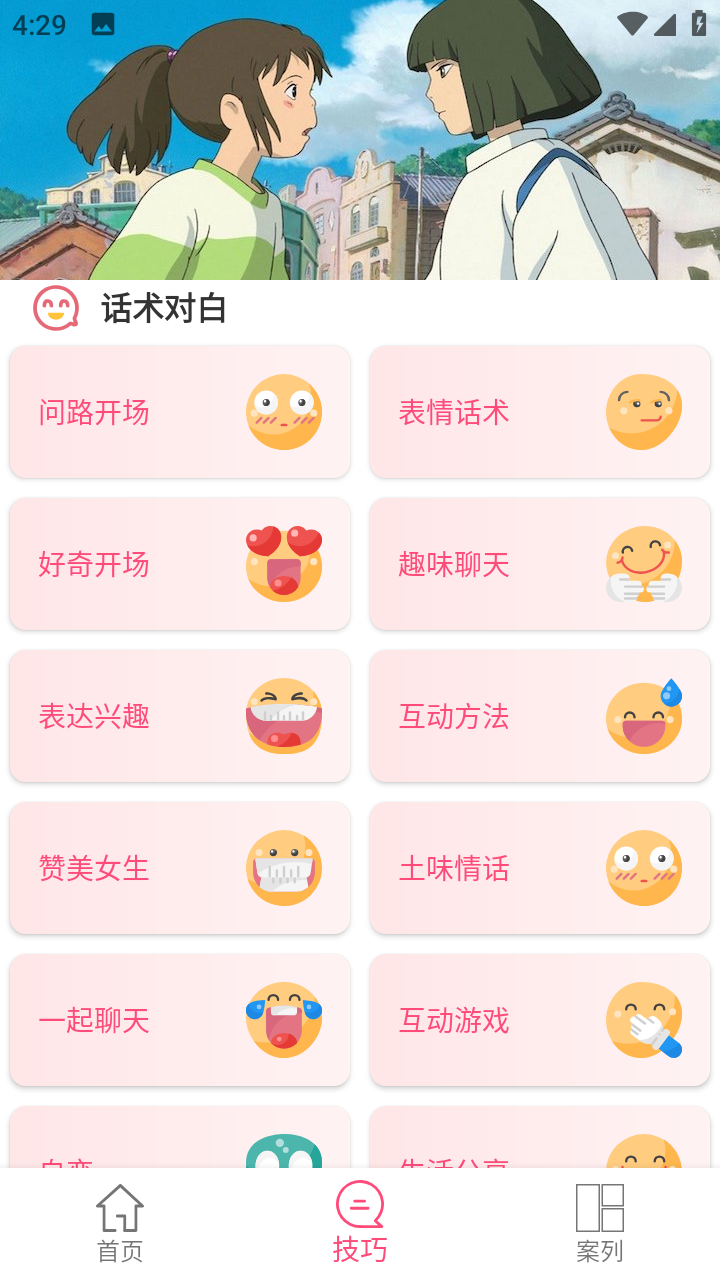The image size is (720, 1280).
Task: Open the 互动方法 card
Action: point(540,716)
